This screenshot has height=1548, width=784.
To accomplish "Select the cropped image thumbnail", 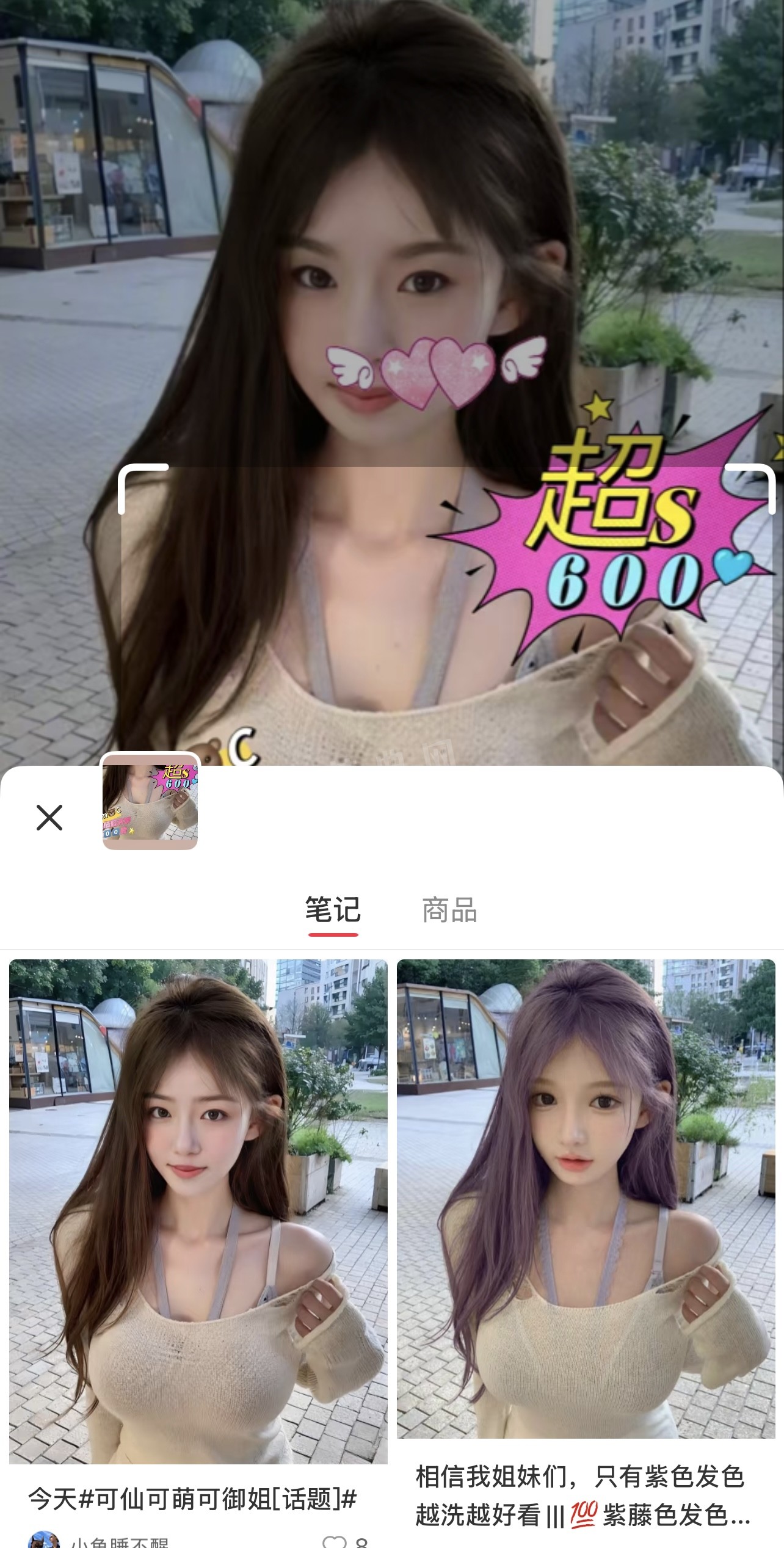I will pyautogui.click(x=150, y=801).
